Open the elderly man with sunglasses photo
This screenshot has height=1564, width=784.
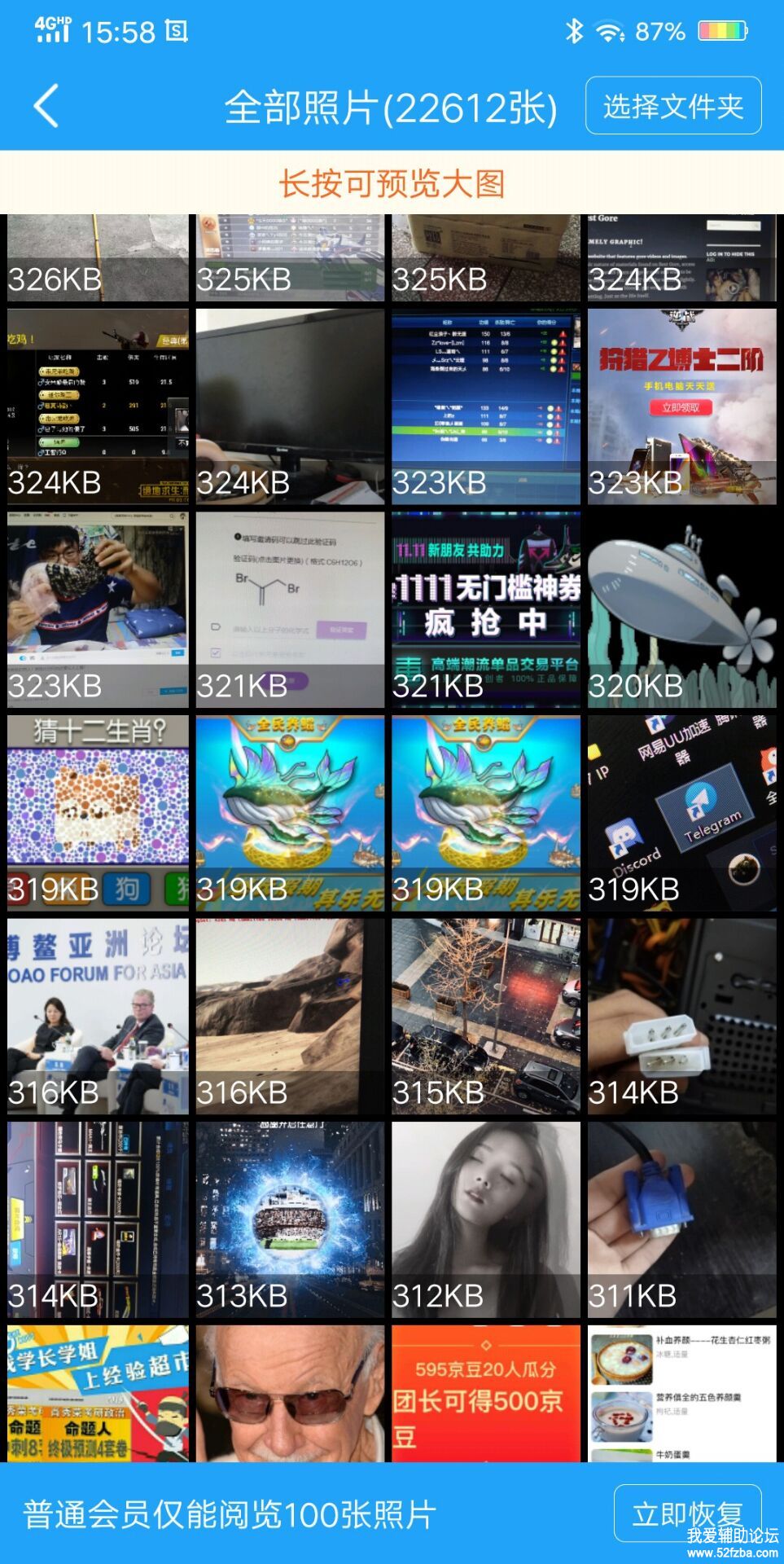tap(290, 1393)
